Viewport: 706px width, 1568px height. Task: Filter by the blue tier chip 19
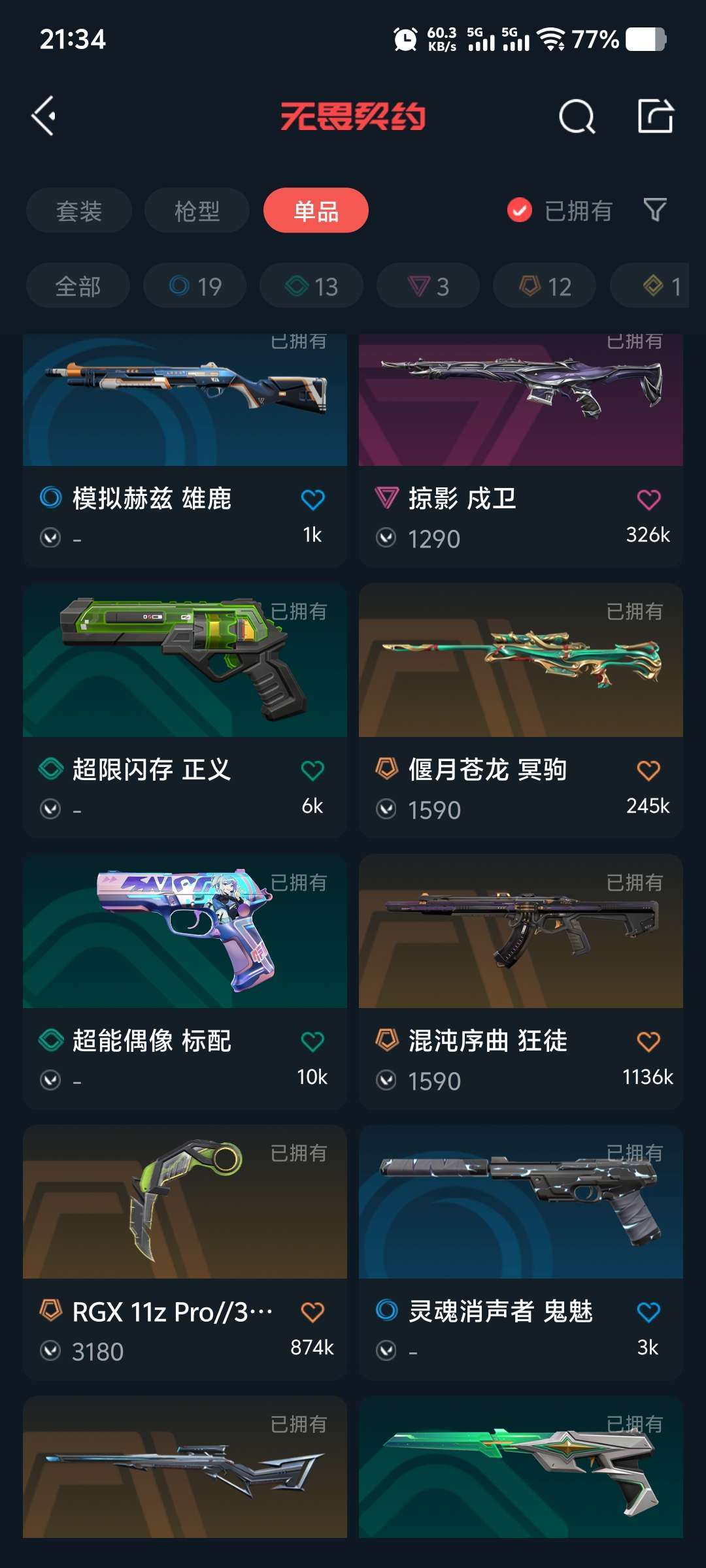(x=195, y=286)
